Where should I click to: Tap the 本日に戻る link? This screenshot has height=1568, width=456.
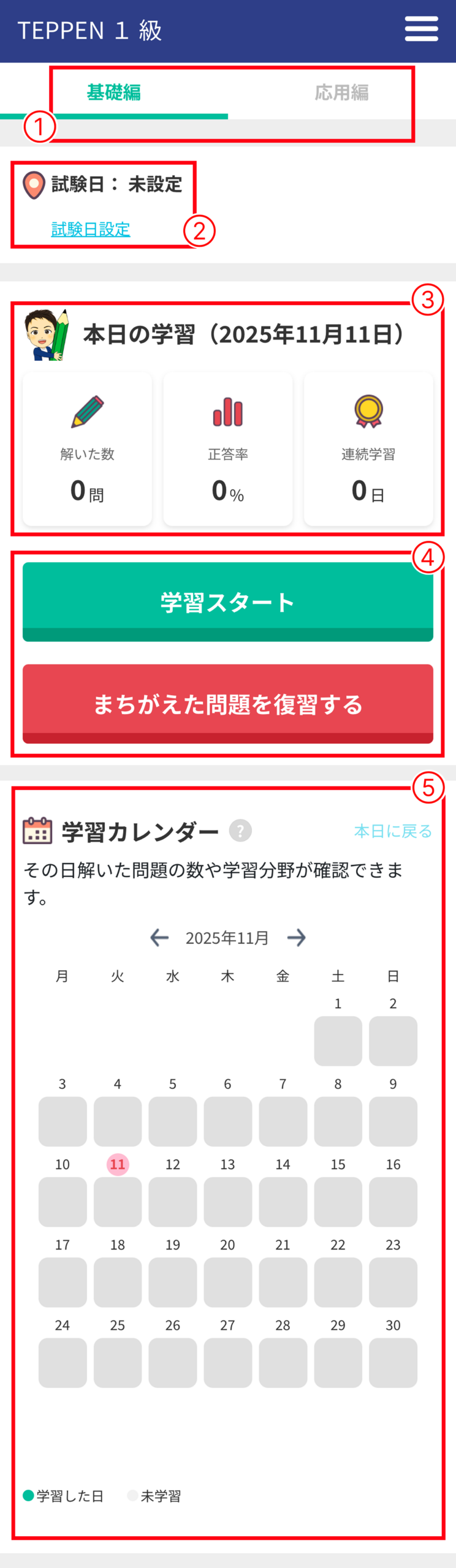(393, 831)
